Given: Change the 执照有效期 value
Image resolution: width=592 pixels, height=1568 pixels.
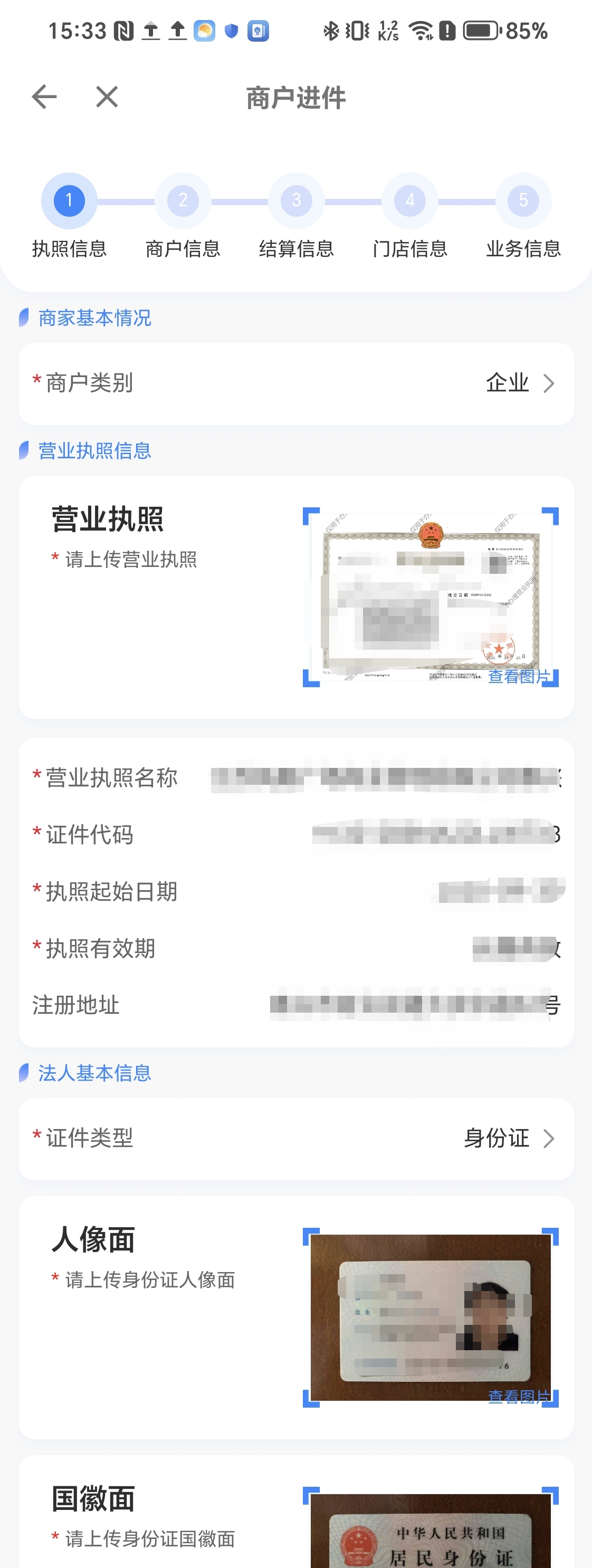Looking at the screenshot, I should pos(515,948).
